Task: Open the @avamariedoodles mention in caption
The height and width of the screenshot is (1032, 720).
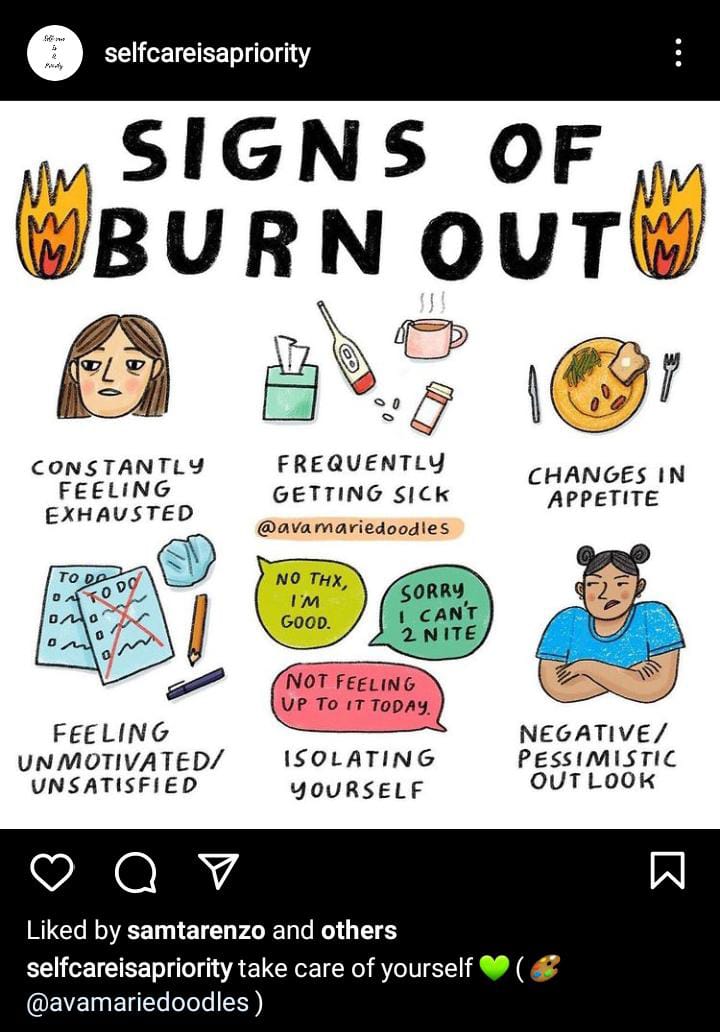Action: tap(136, 1003)
